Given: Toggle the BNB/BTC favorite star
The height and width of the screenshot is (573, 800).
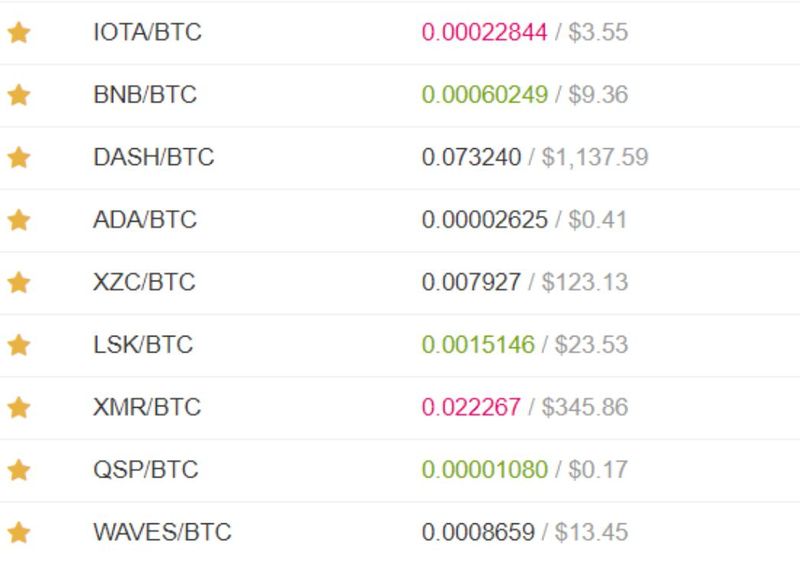Looking at the screenshot, I should click(x=19, y=95).
